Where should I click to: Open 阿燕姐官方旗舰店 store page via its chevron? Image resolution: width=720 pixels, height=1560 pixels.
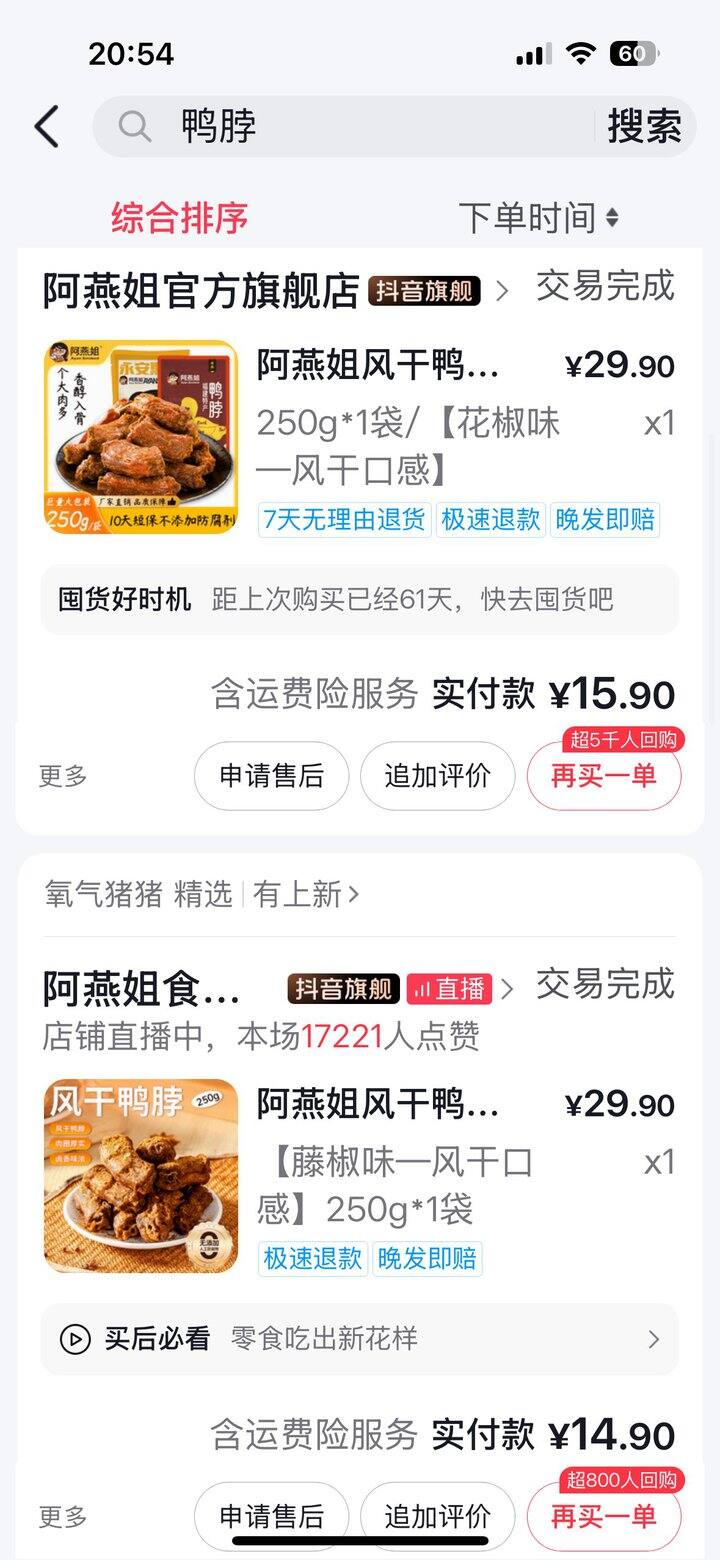[x=508, y=288]
